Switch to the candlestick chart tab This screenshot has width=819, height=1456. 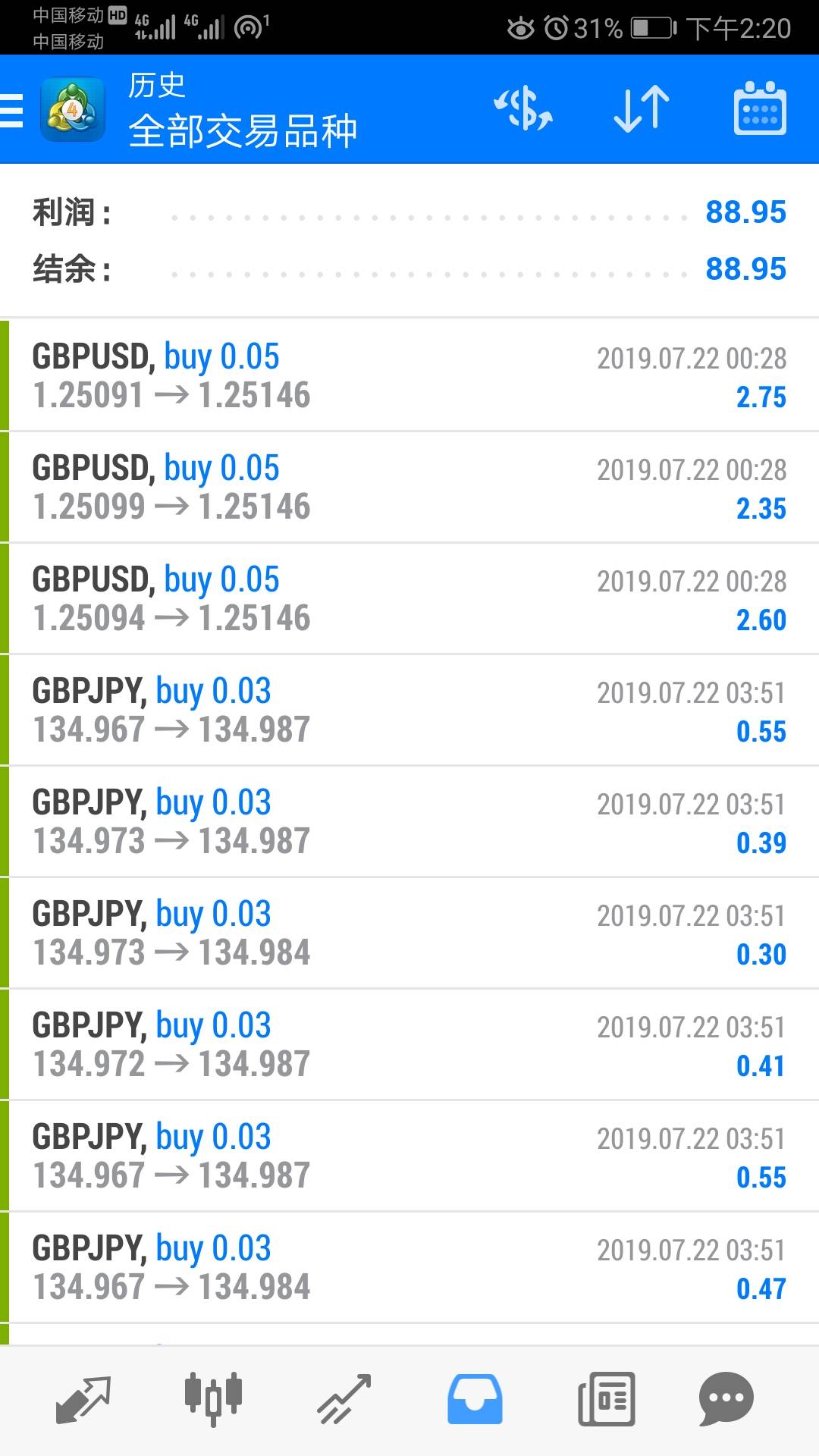point(213,1398)
